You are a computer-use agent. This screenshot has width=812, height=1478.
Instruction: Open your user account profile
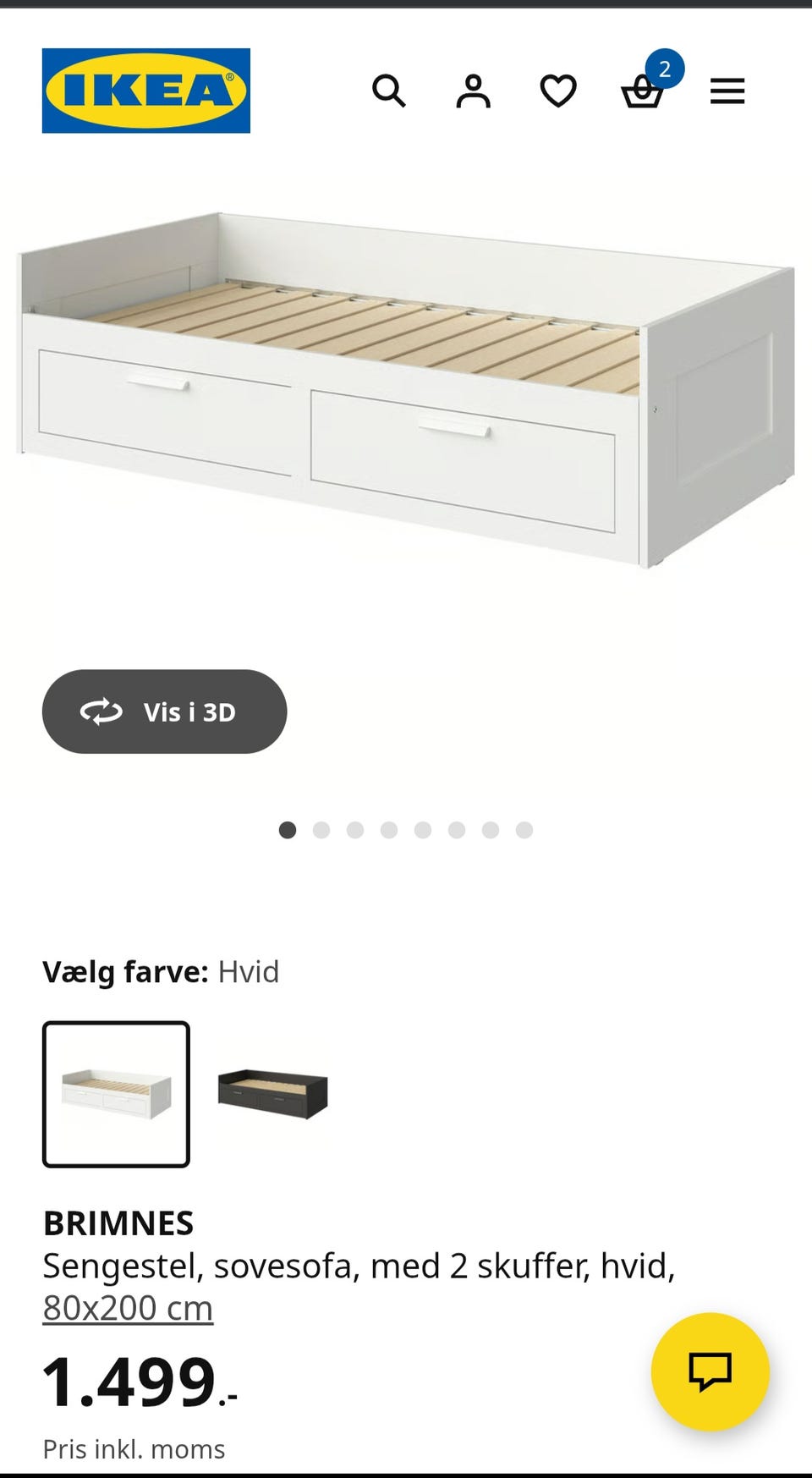(x=474, y=91)
